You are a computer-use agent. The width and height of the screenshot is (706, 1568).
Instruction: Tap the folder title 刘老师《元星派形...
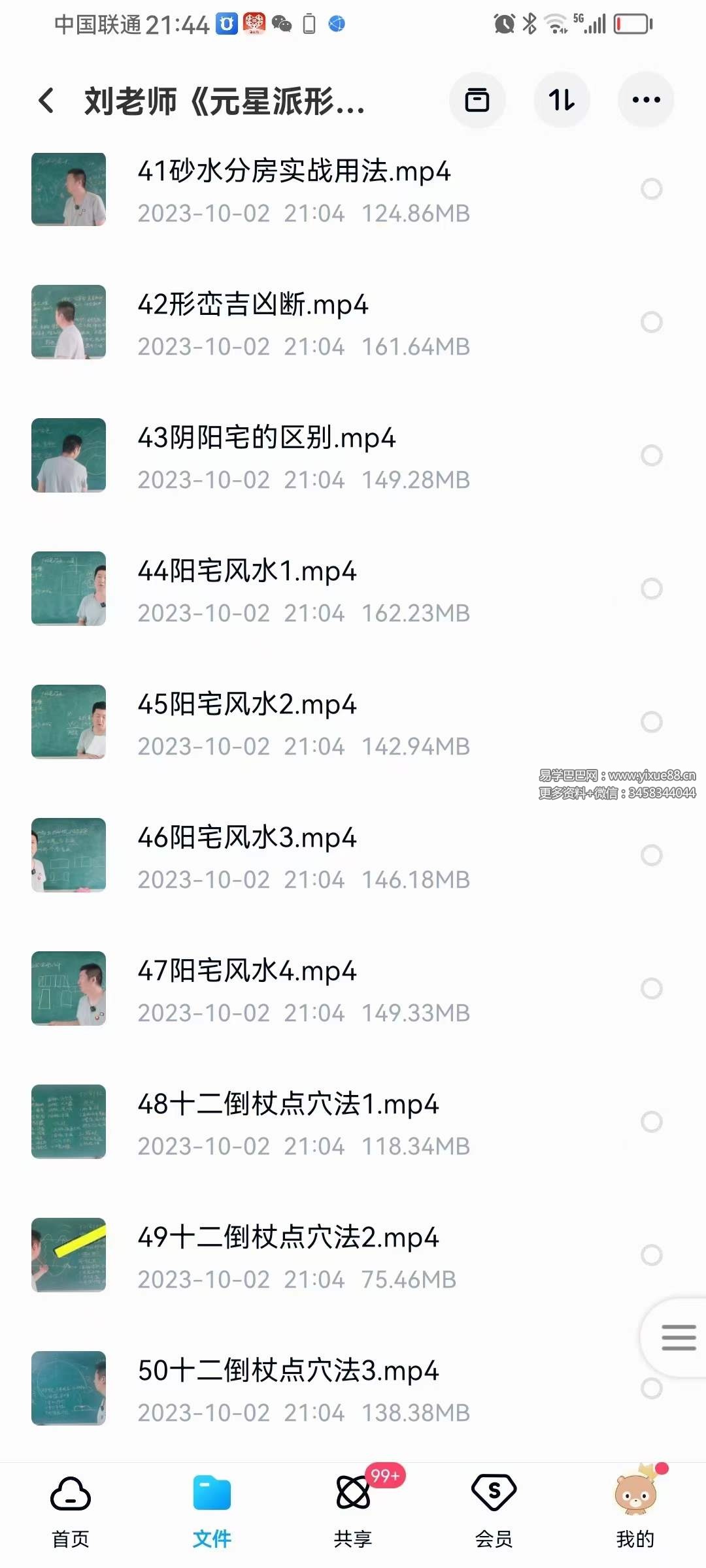click(222, 101)
